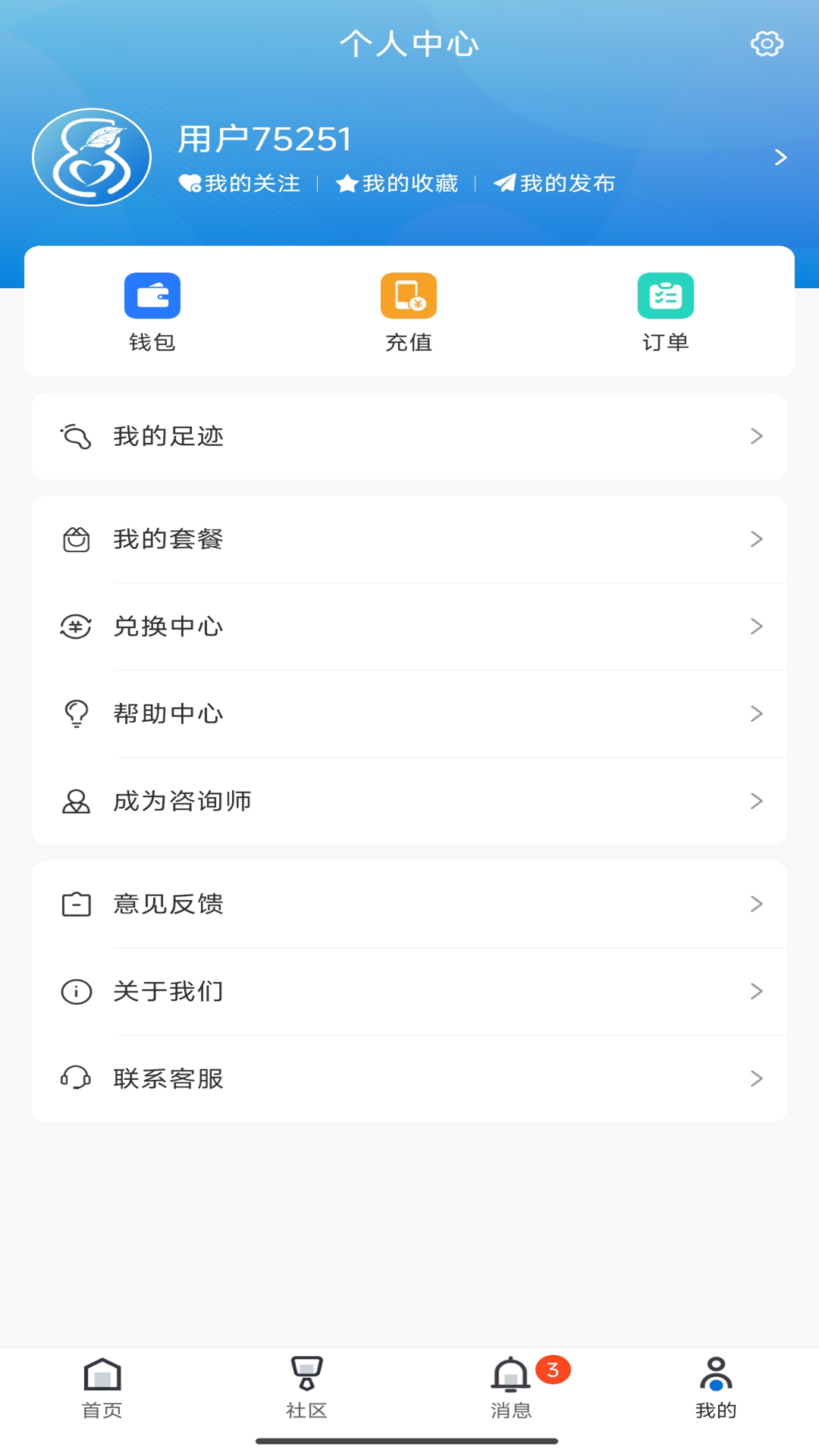Open the 我的发布 link
Viewport: 819px width, 1456px height.
(555, 183)
